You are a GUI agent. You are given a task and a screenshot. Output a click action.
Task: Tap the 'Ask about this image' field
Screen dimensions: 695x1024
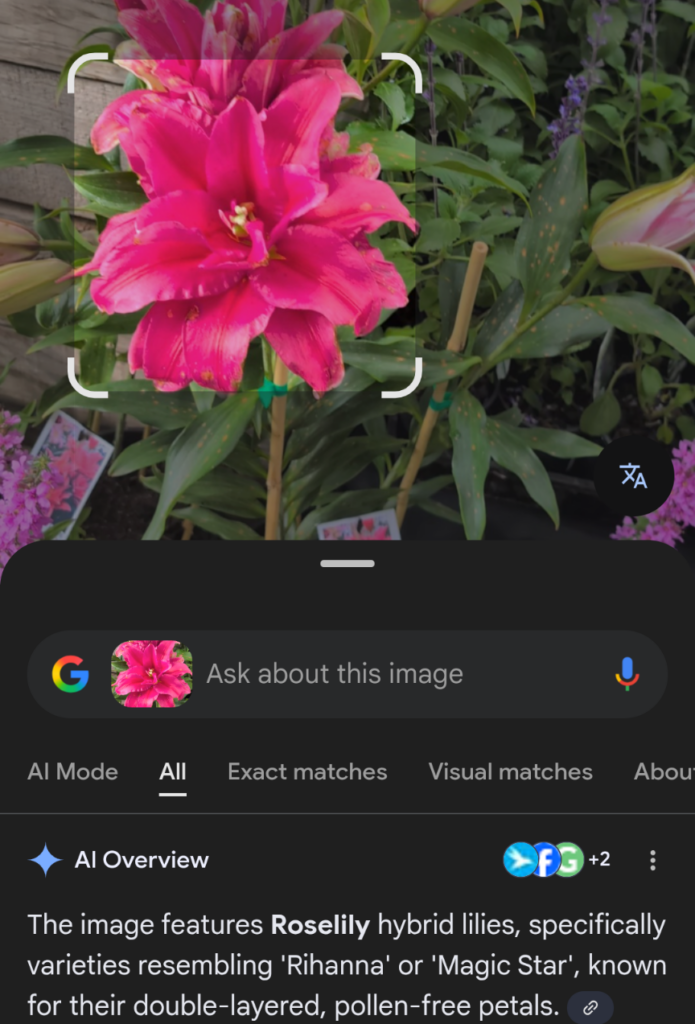point(400,674)
